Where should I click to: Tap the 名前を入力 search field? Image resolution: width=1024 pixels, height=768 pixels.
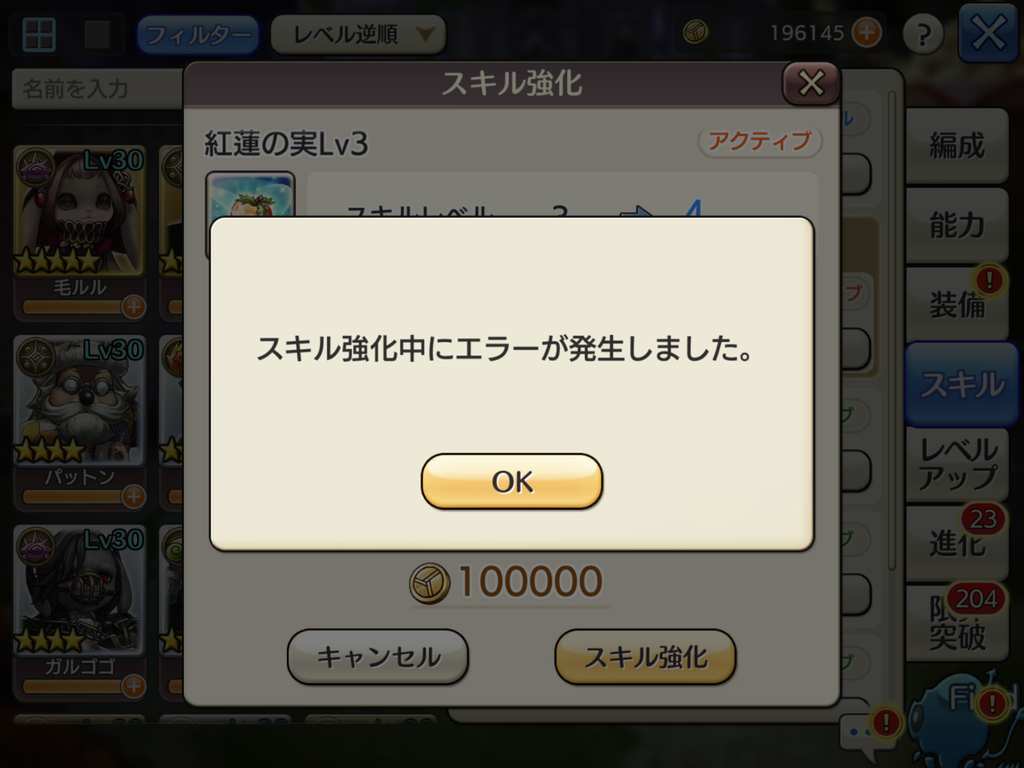[95, 89]
